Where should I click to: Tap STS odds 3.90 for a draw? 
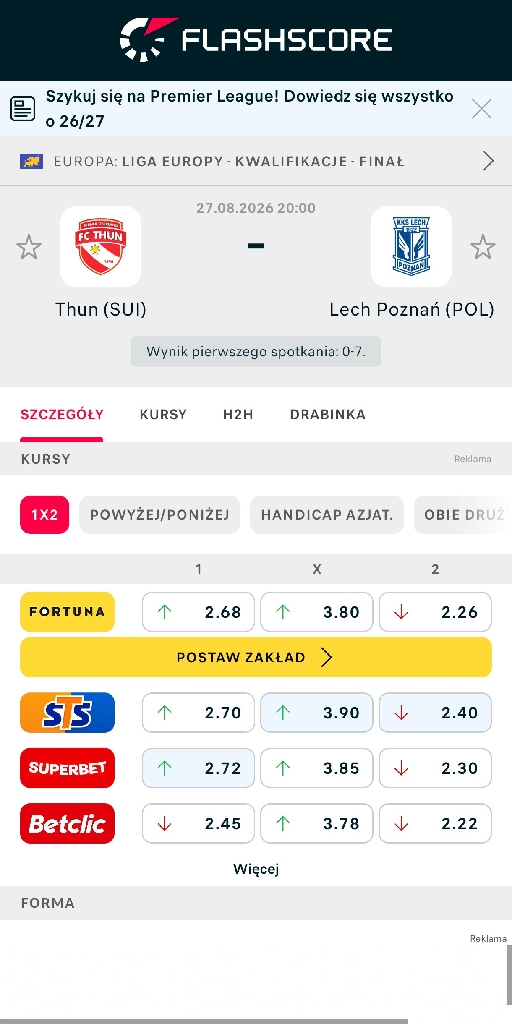[317, 712]
